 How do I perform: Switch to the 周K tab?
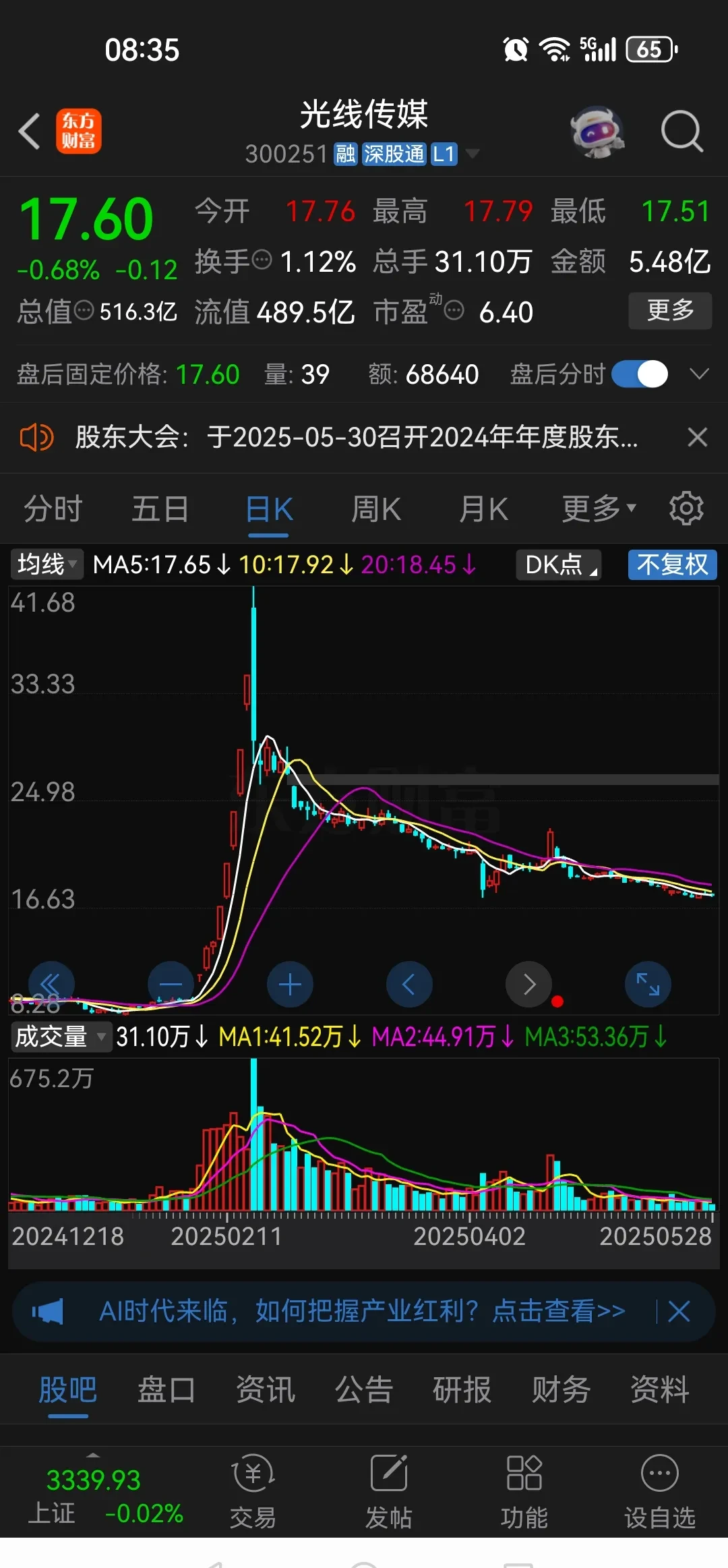coord(375,508)
